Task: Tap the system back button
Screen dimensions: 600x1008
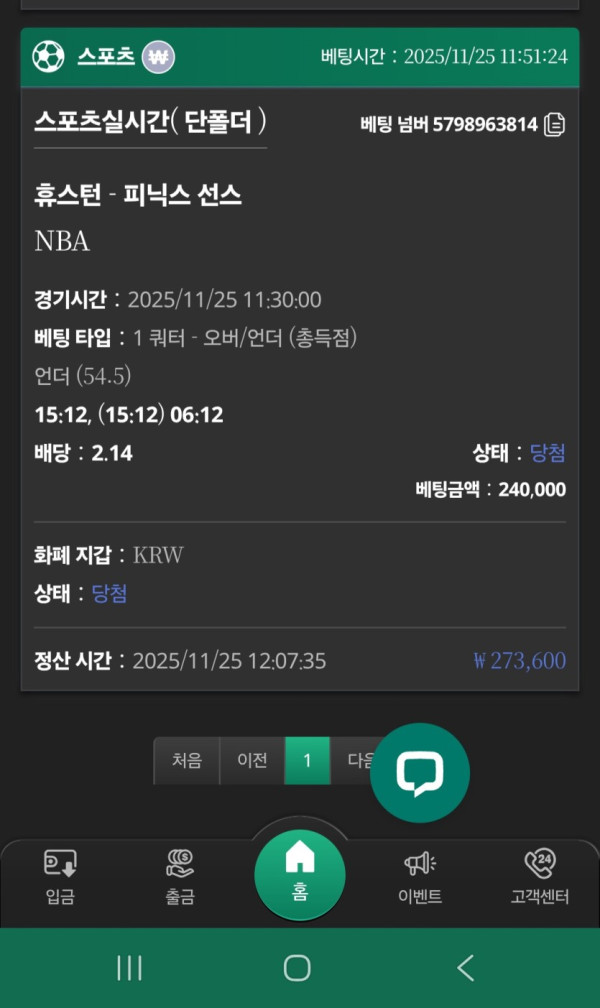Action: [465, 967]
